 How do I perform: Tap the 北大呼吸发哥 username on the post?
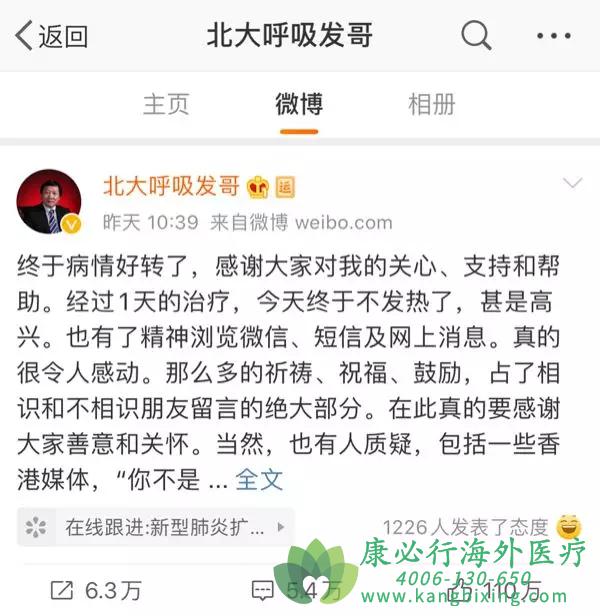click(x=172, y=185)
